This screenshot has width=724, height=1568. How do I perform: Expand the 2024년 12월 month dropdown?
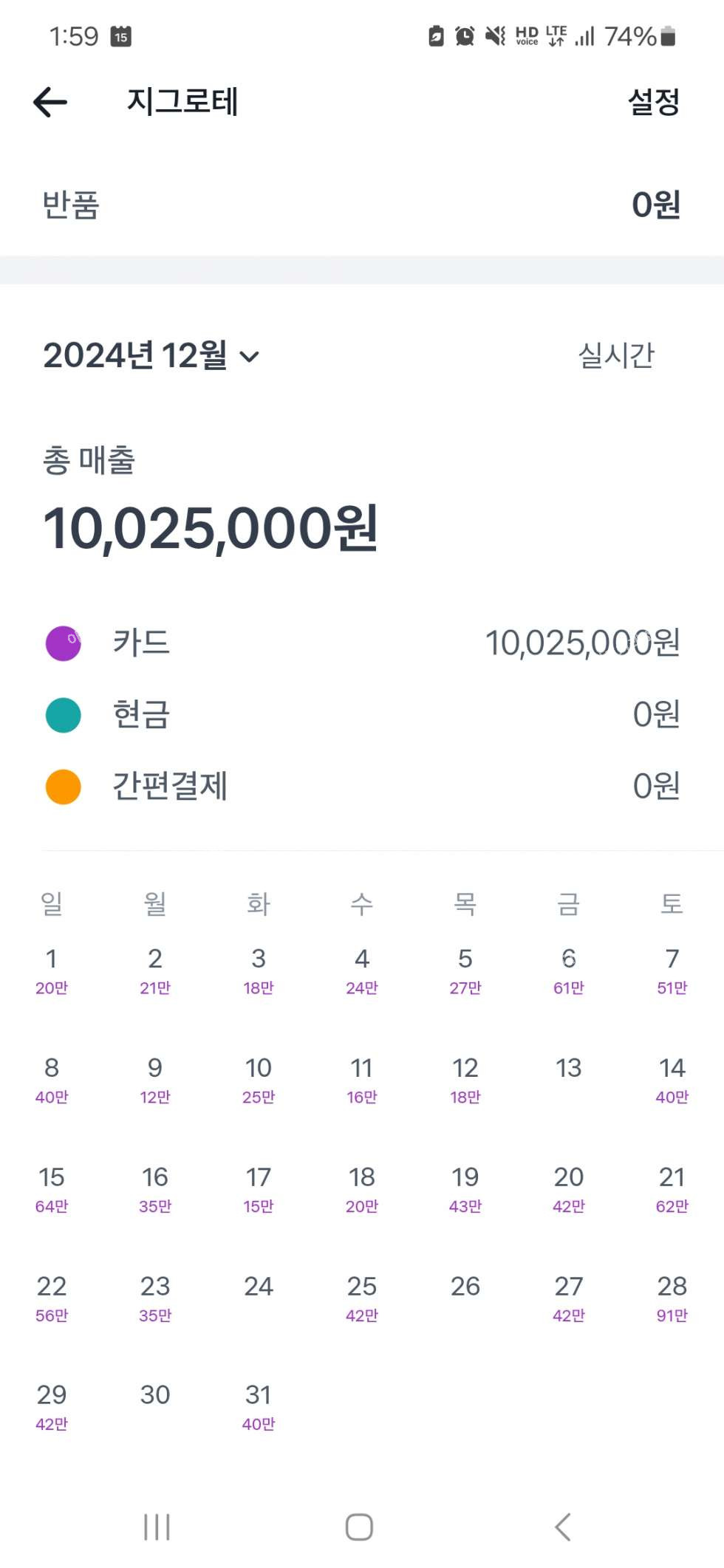click(151, 355)
